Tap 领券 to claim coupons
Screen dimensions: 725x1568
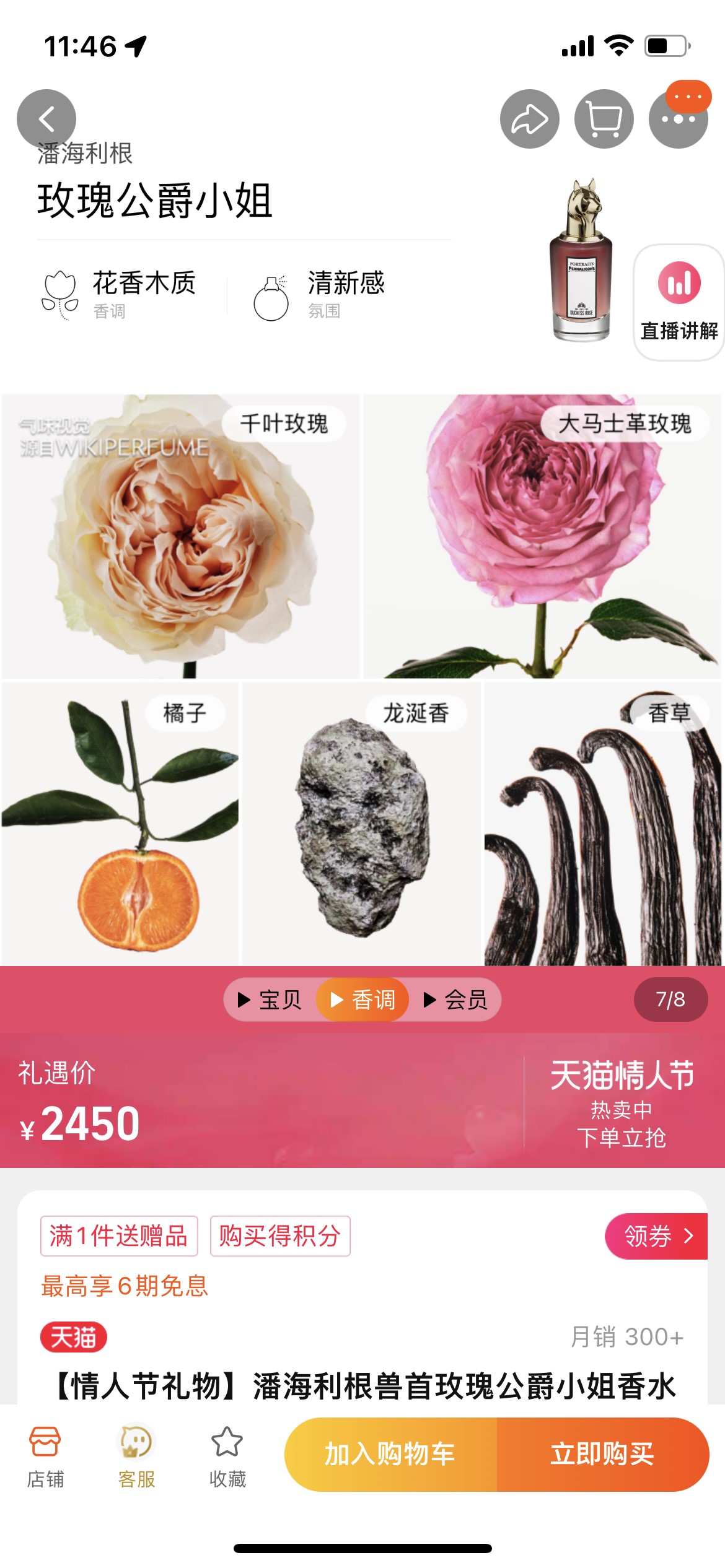pos(656,1236)
